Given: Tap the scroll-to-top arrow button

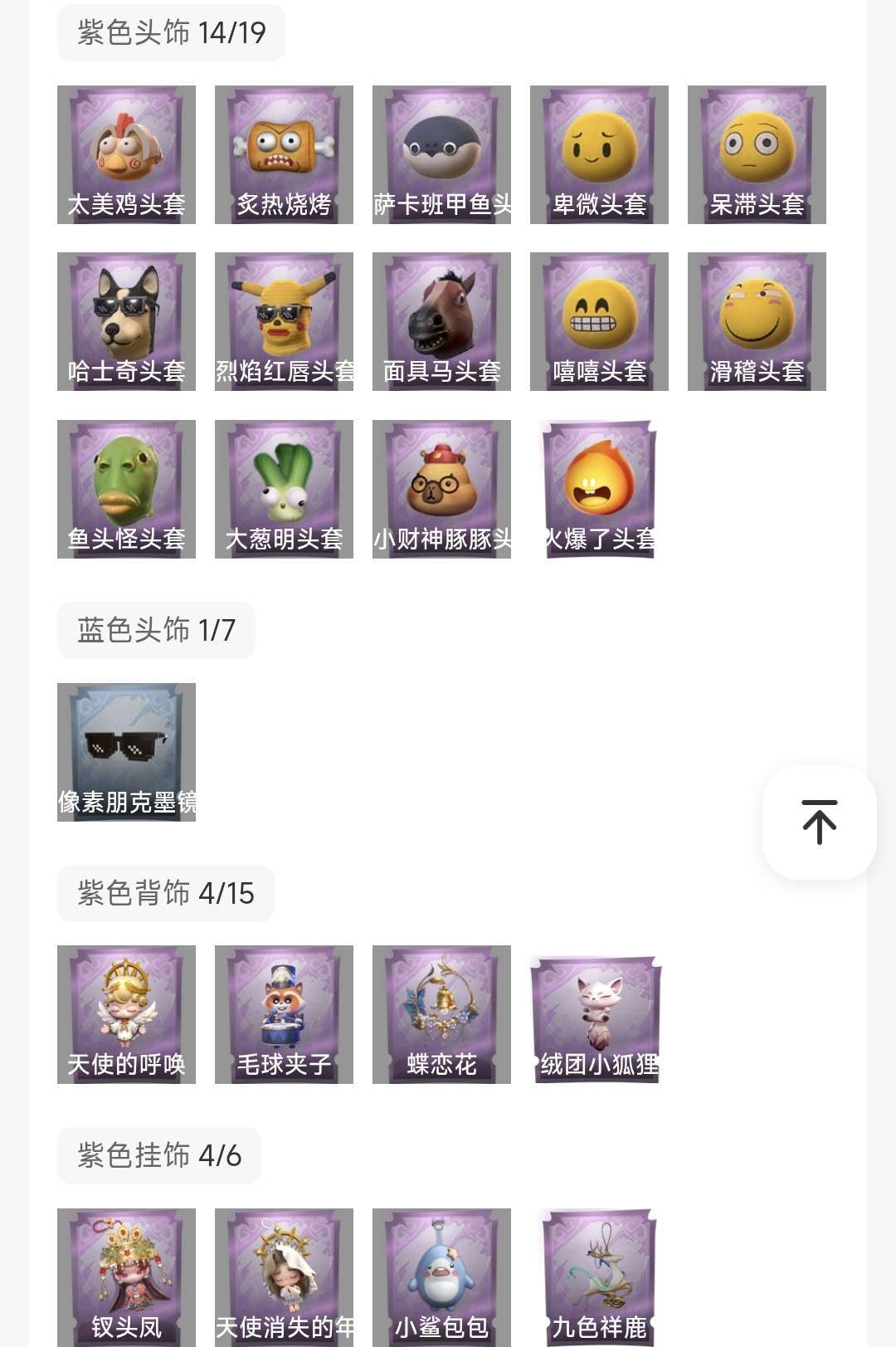Looking at the screenshot, I should click(x=819, y=822).
